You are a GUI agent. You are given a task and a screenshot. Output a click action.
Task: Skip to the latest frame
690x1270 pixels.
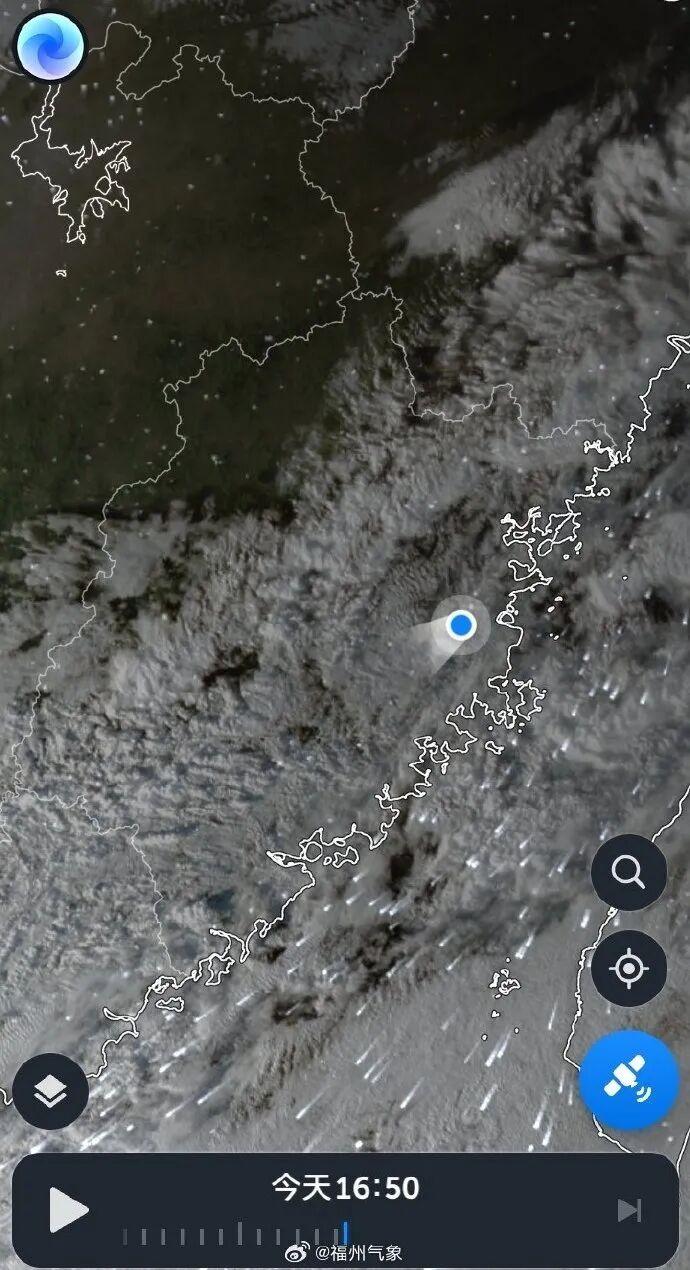(x=629, y=1211)
